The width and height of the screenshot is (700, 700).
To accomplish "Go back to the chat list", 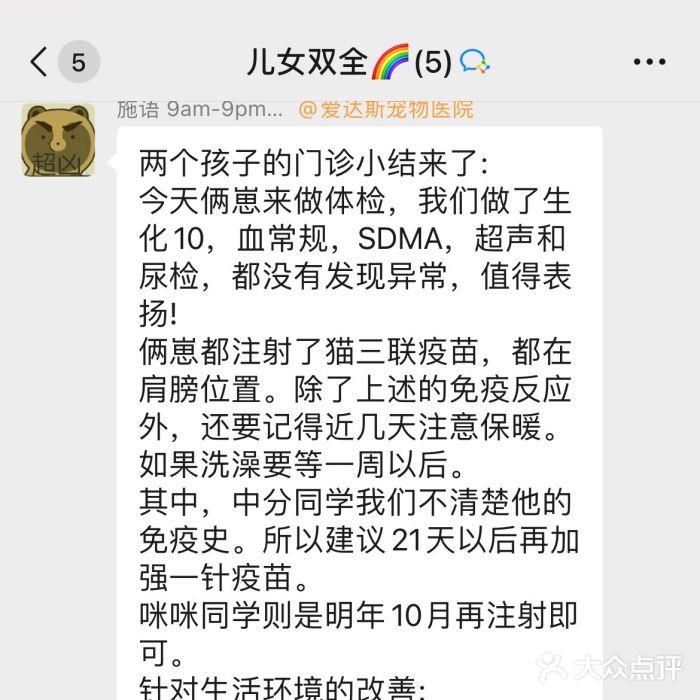I will tap(40, 63).
